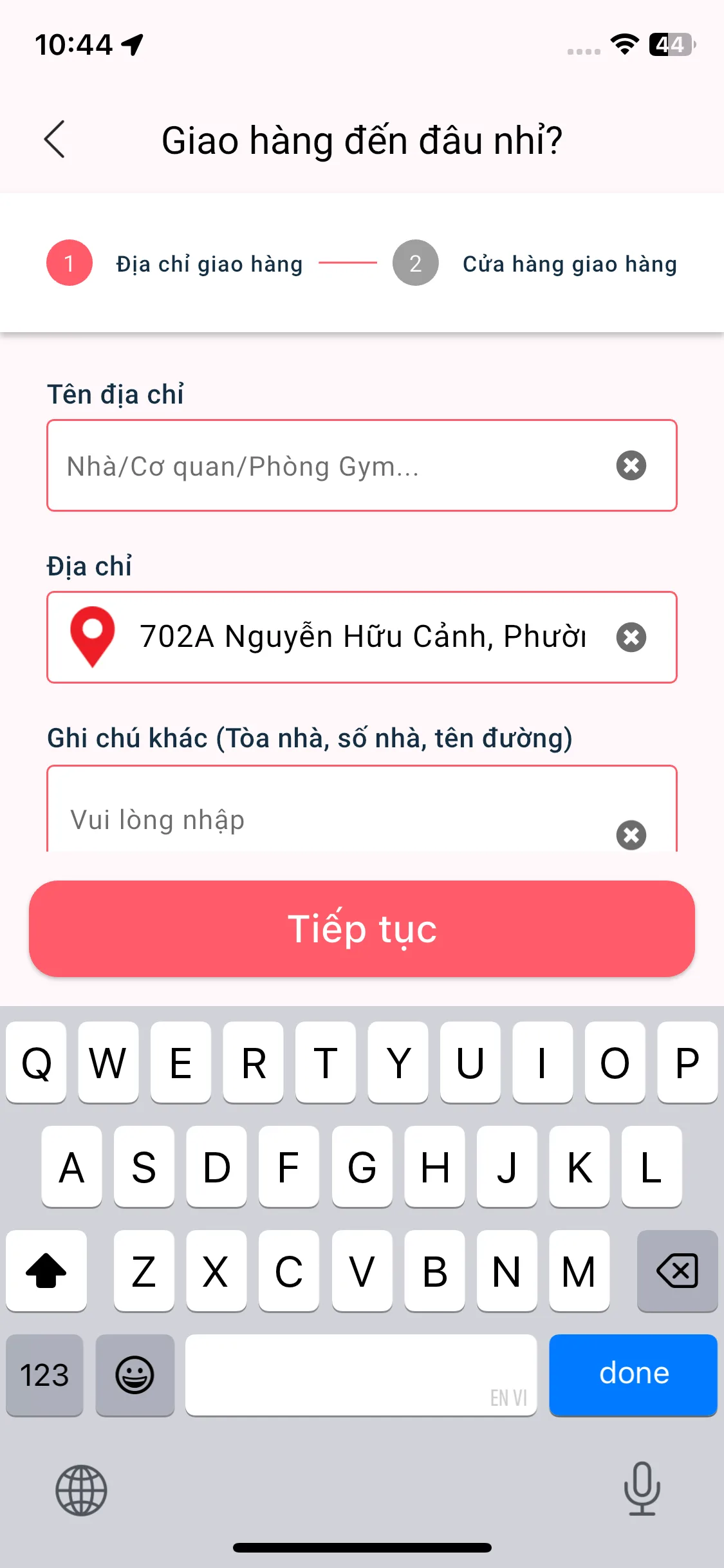Switch keyboard to 123 numbers layout

44,1374
